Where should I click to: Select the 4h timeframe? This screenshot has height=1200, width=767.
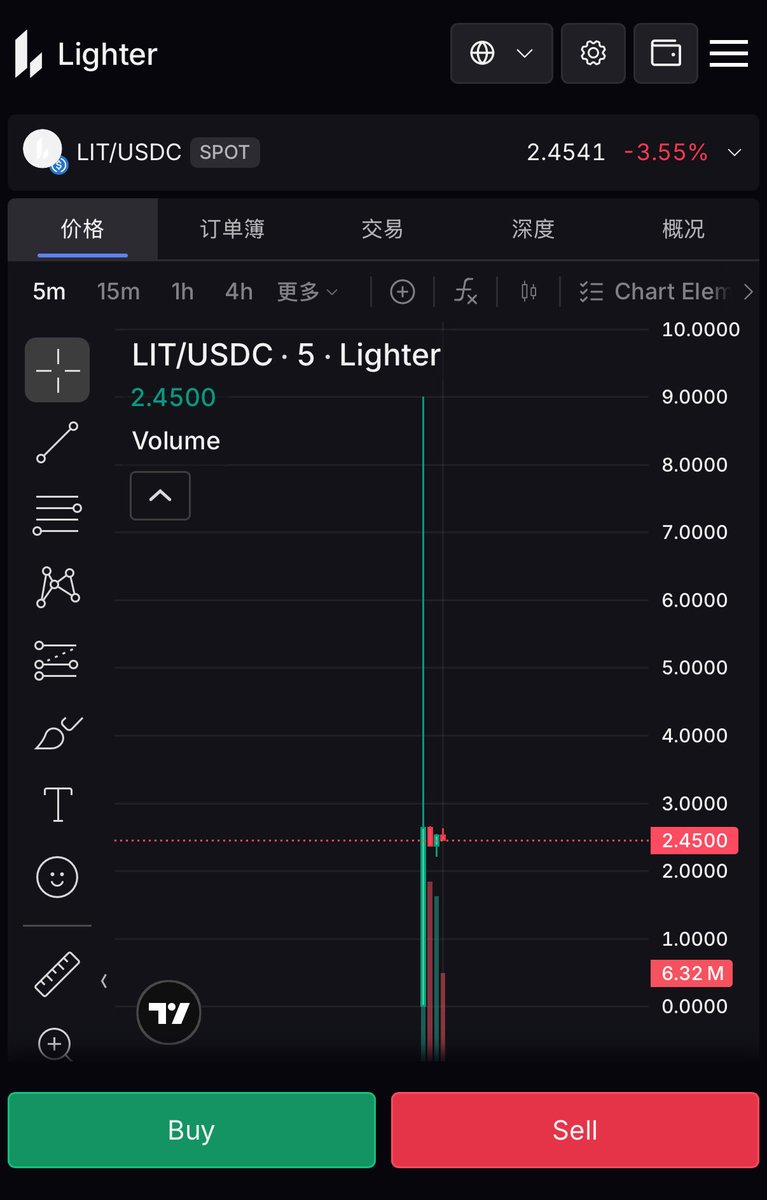click(x=239, y=292)
